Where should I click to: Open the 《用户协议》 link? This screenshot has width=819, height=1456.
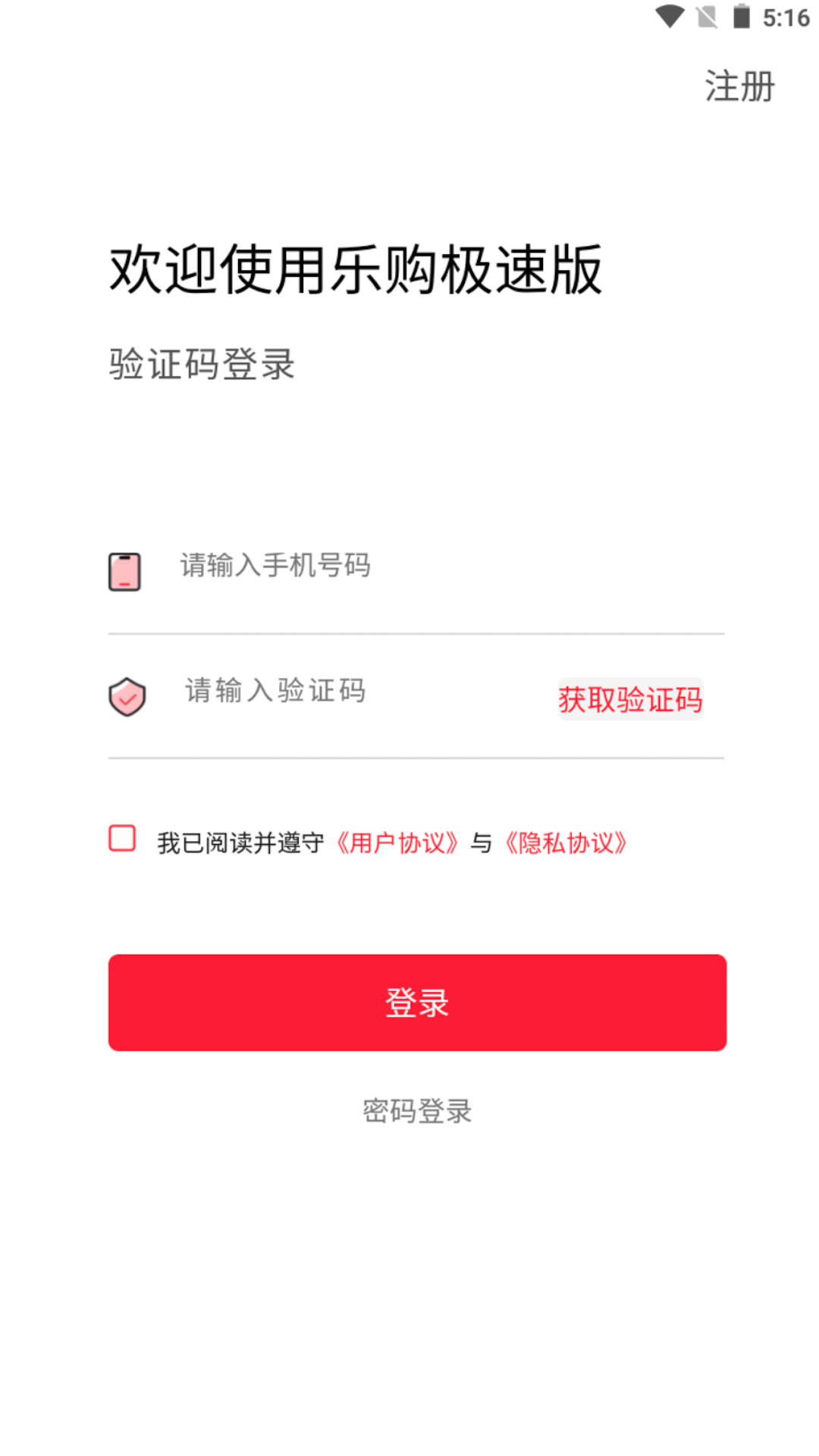tap(397, 843)
